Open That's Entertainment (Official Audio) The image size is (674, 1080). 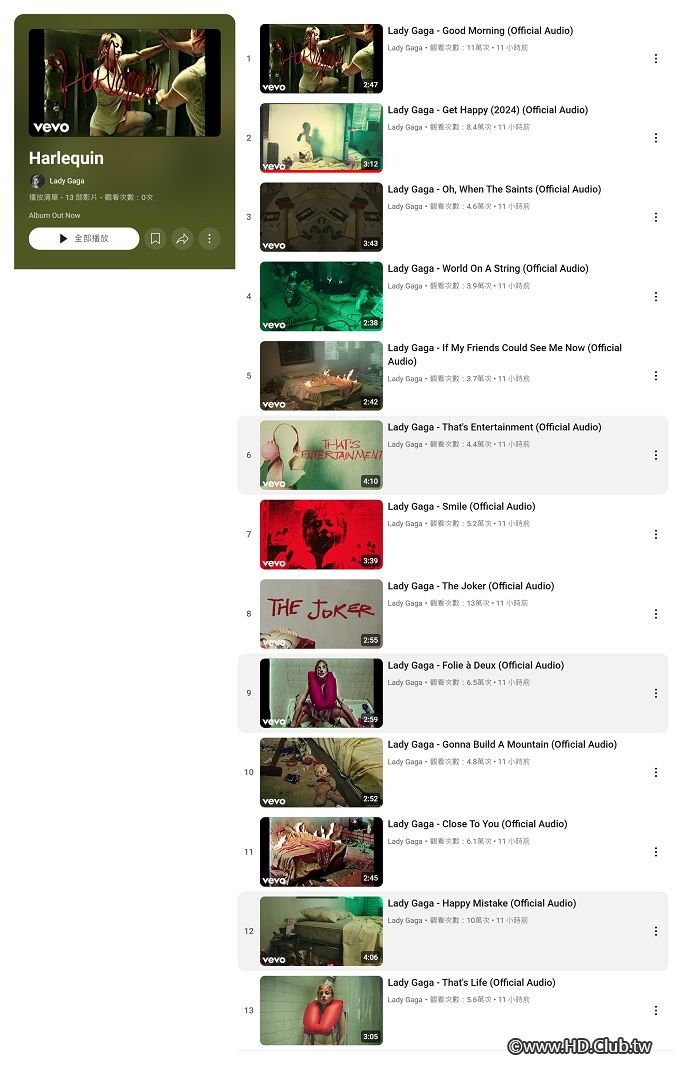tap(494, 427)
